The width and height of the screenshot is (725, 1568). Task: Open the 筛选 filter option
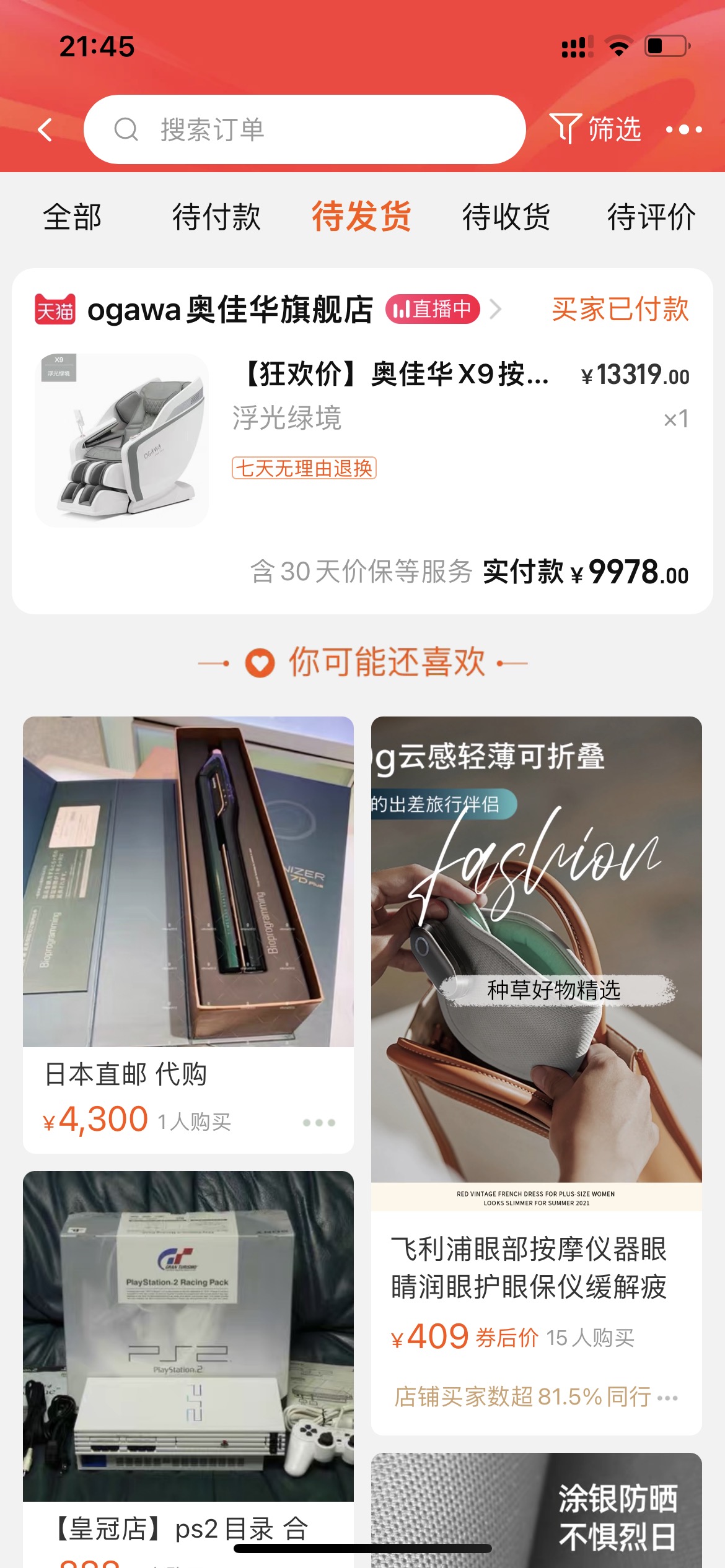(x=596, y=129)
